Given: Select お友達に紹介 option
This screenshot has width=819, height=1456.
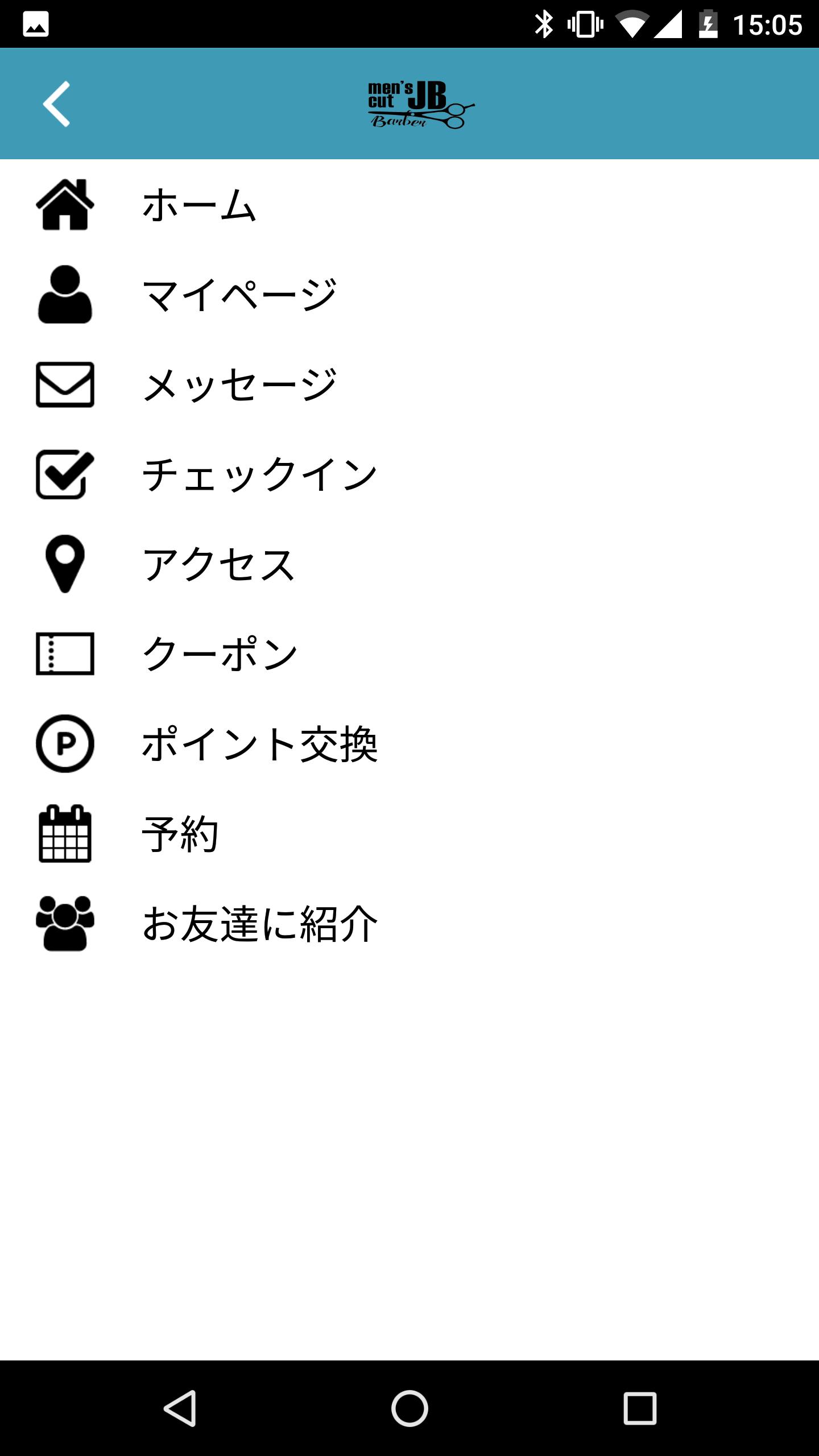Looking at the screenshot, I should click(259, 924).
